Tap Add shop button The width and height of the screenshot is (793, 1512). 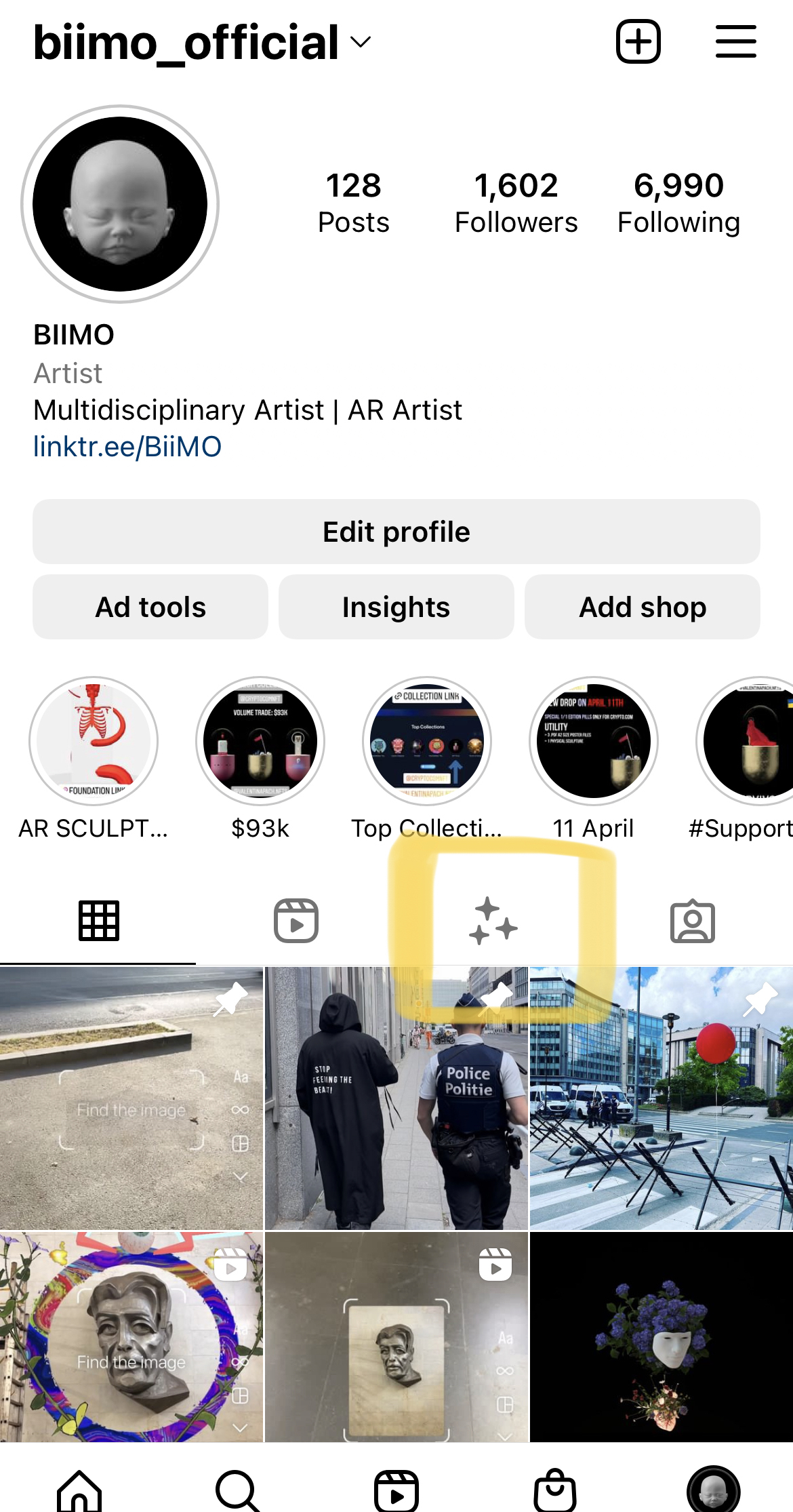642,607
